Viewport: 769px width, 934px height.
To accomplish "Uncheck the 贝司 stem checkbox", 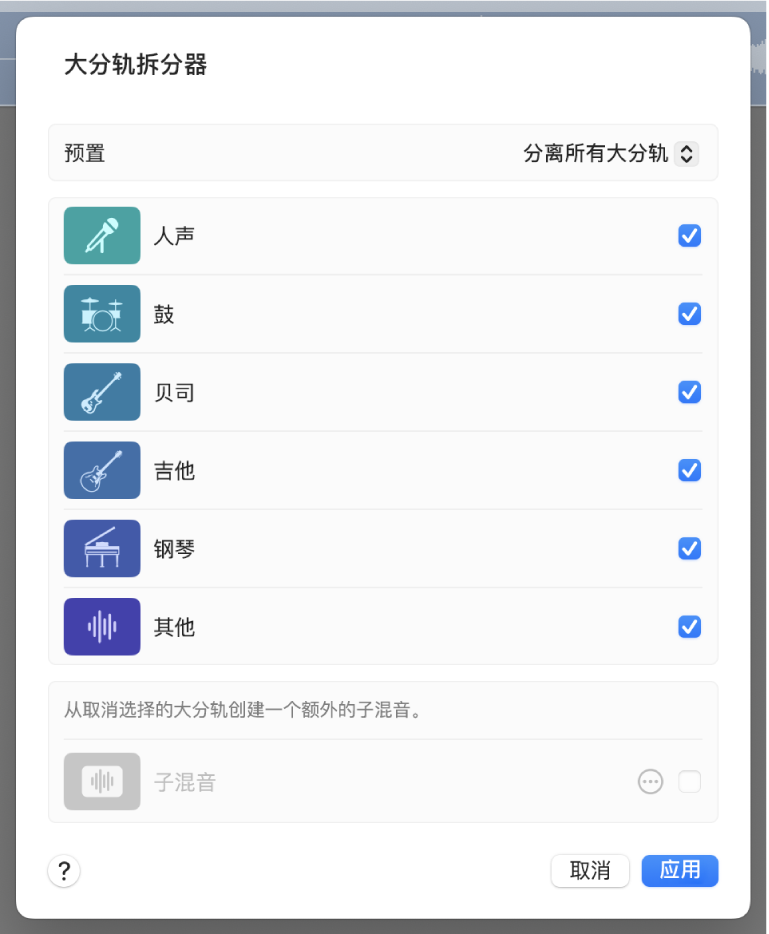I will point(689,392).
